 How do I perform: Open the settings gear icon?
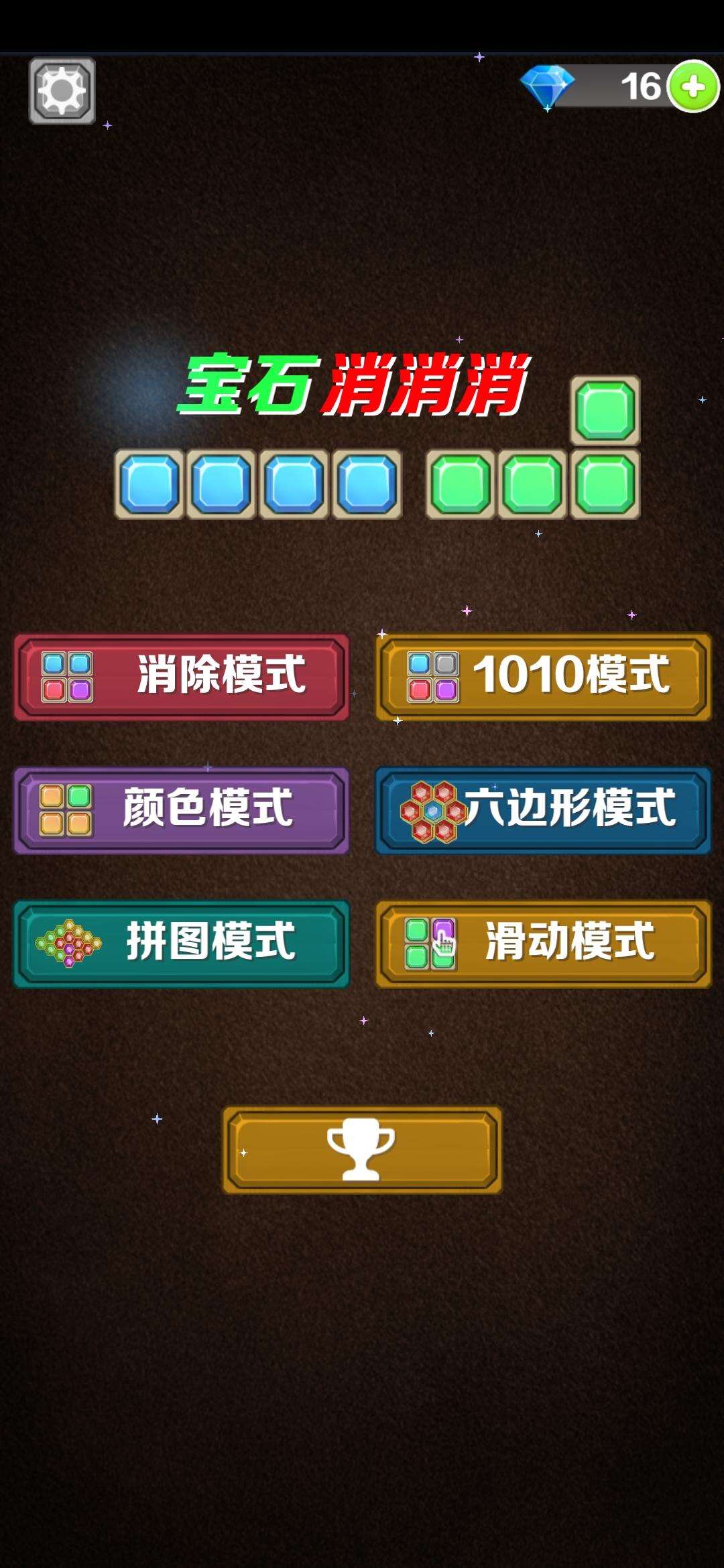point(62,90)
